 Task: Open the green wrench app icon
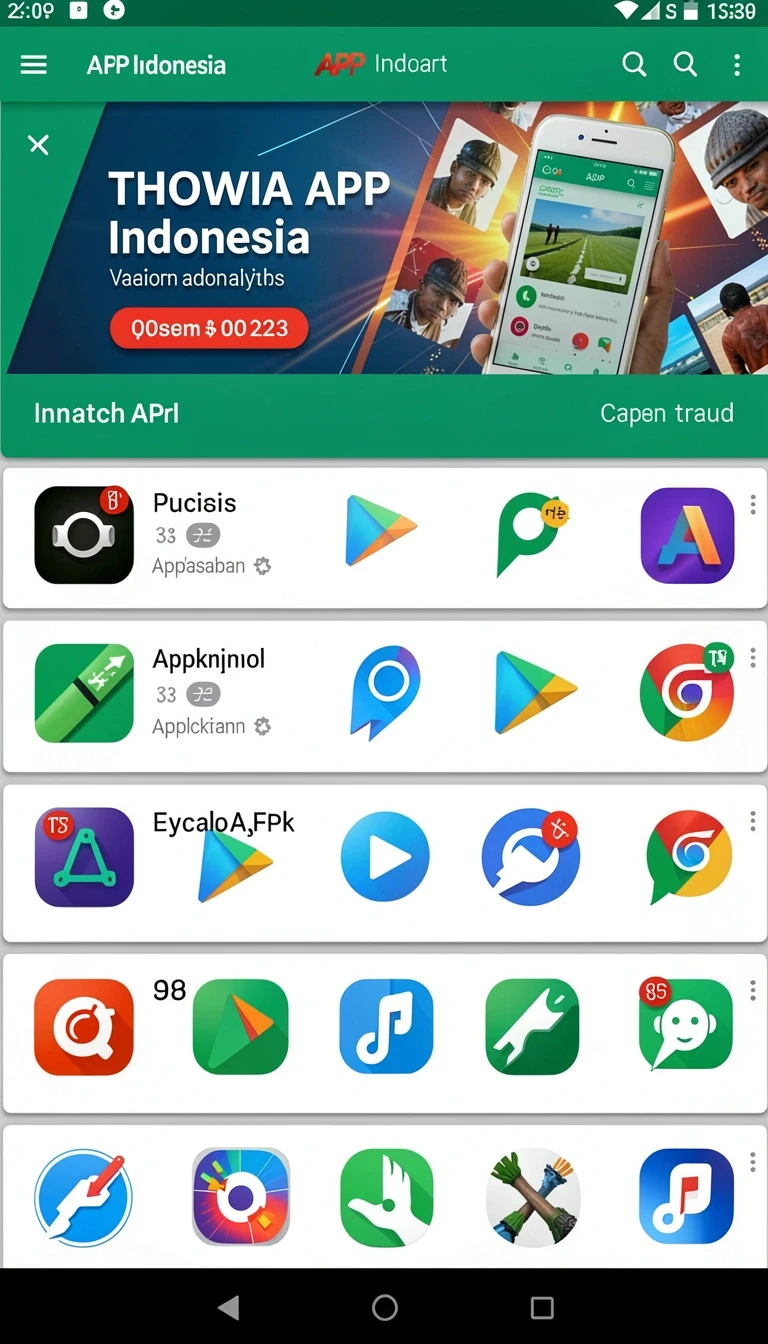(532, 1027)
